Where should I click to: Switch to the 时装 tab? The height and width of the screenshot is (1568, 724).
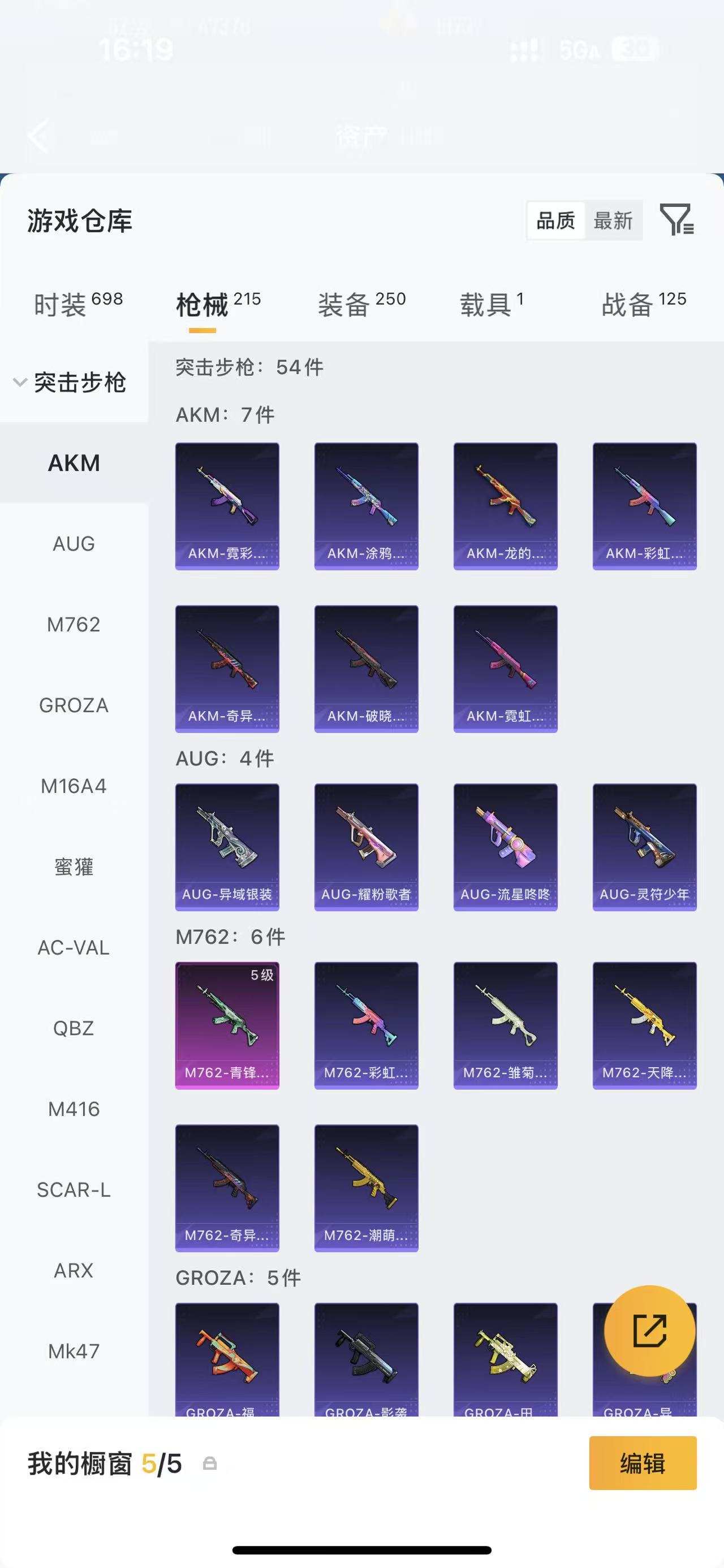[x=78, y=304]
